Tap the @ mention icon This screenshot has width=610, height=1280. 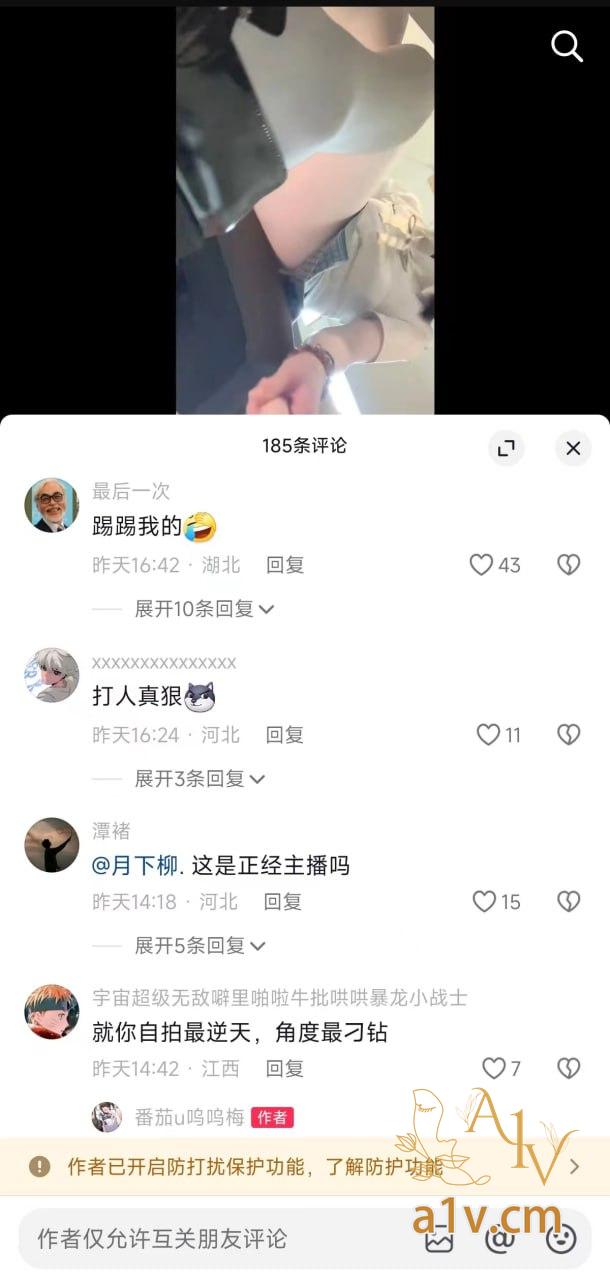click(x=499, y=1238)
